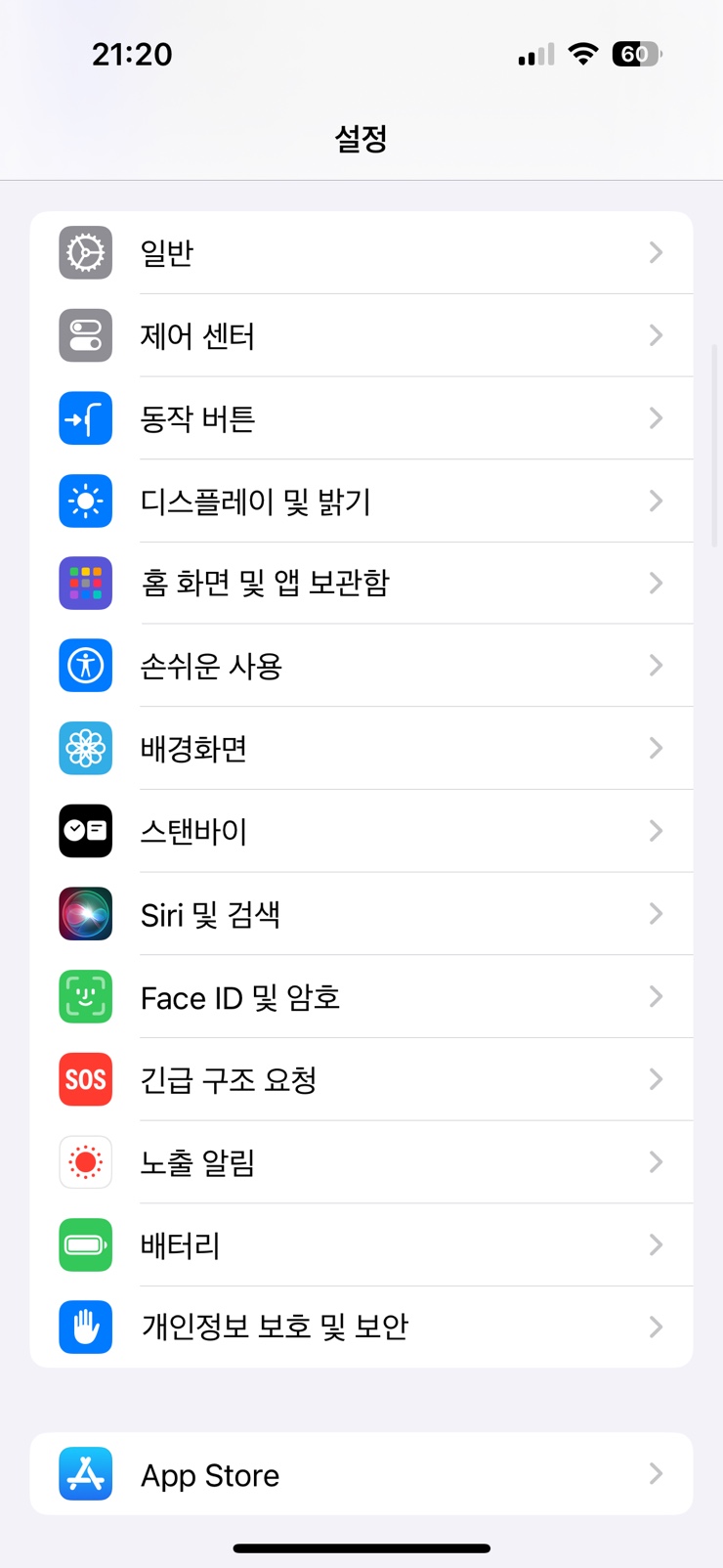Image resolution: width=723 pixels, height=1568 pixels.
Task: View 배터리 settings
Action: point(361,1244)
